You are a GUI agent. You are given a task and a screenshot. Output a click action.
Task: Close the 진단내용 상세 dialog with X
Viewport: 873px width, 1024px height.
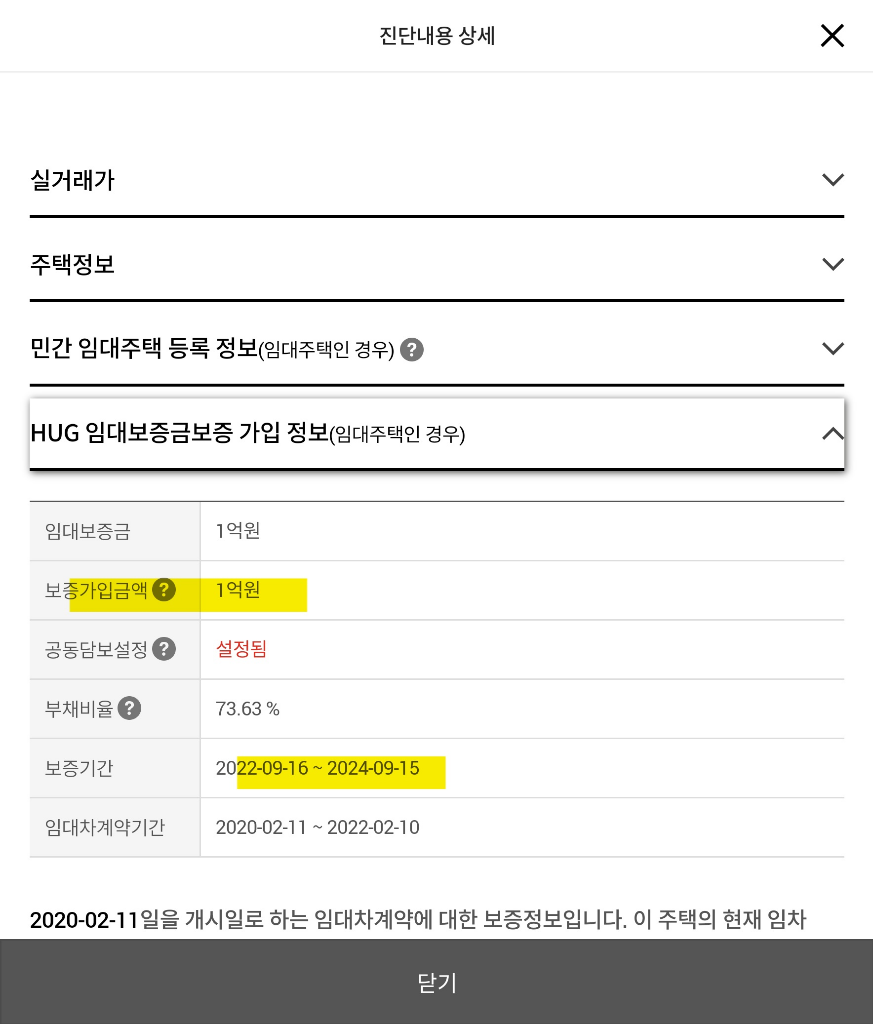832,36
